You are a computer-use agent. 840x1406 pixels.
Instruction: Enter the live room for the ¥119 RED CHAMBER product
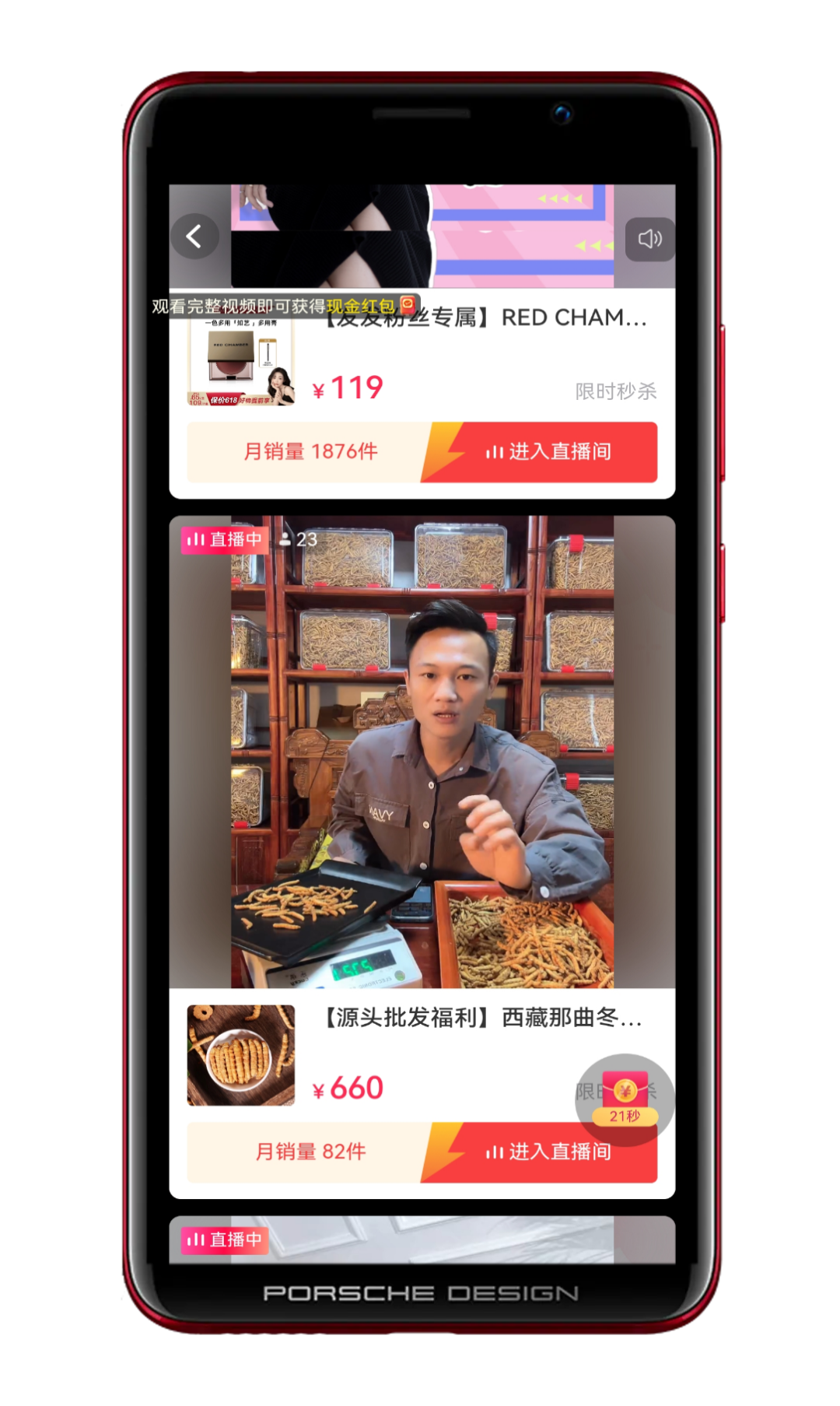[548, 452]
